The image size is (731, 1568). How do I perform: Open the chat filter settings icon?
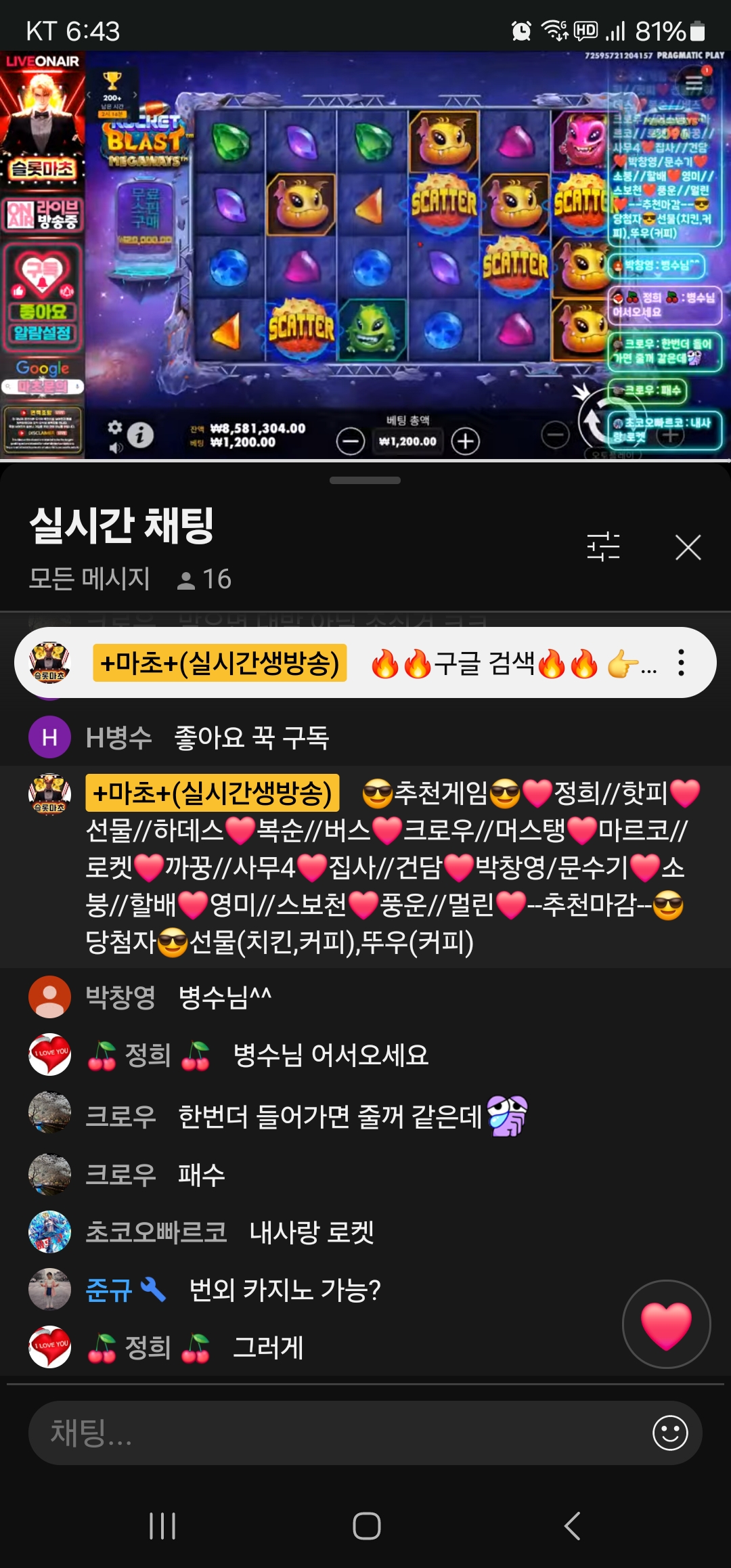click(603, 546)
